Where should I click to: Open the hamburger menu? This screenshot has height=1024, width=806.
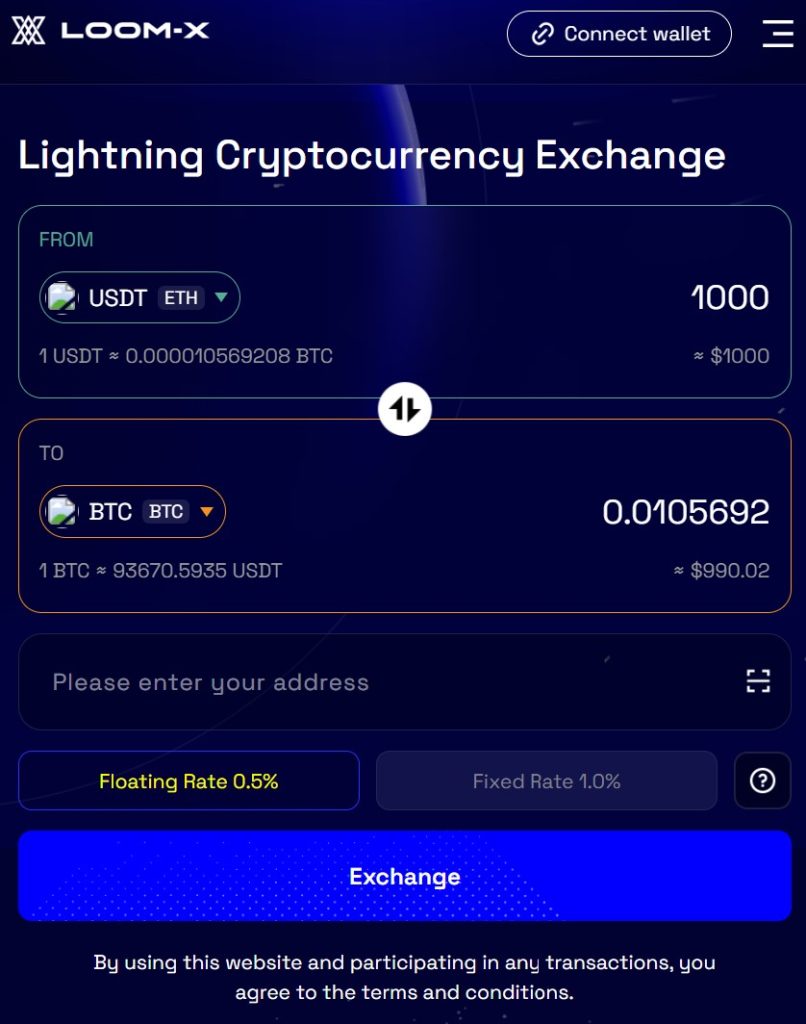tap(777, 34)
